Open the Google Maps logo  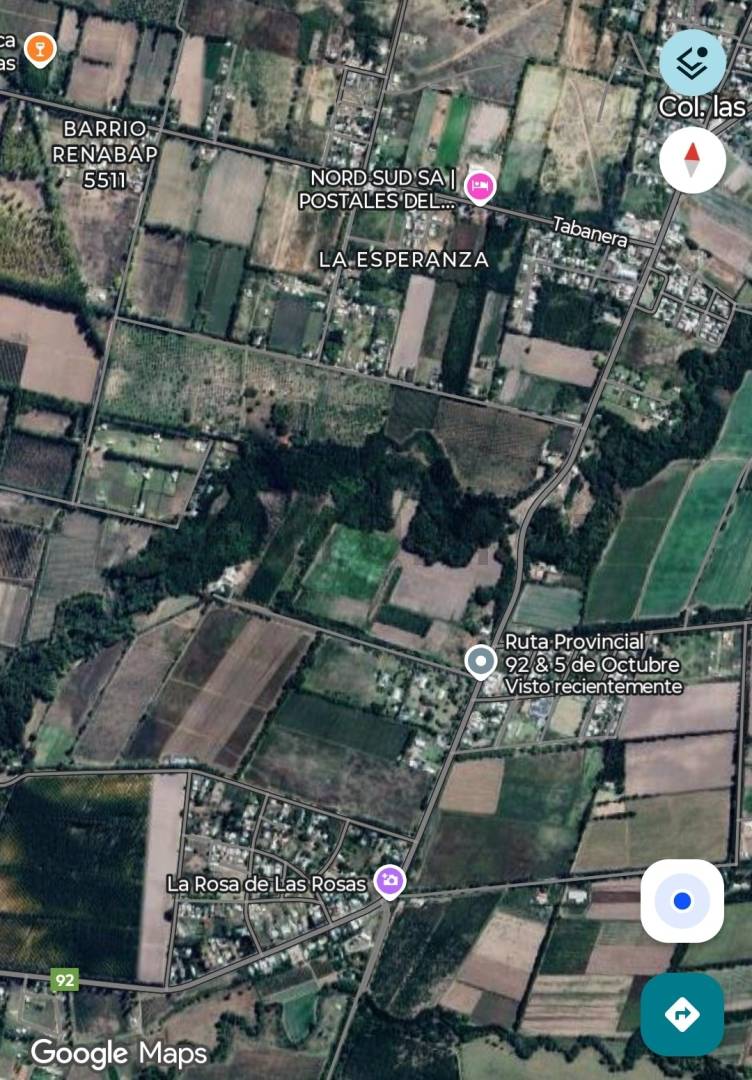(x=117, y=1053)
